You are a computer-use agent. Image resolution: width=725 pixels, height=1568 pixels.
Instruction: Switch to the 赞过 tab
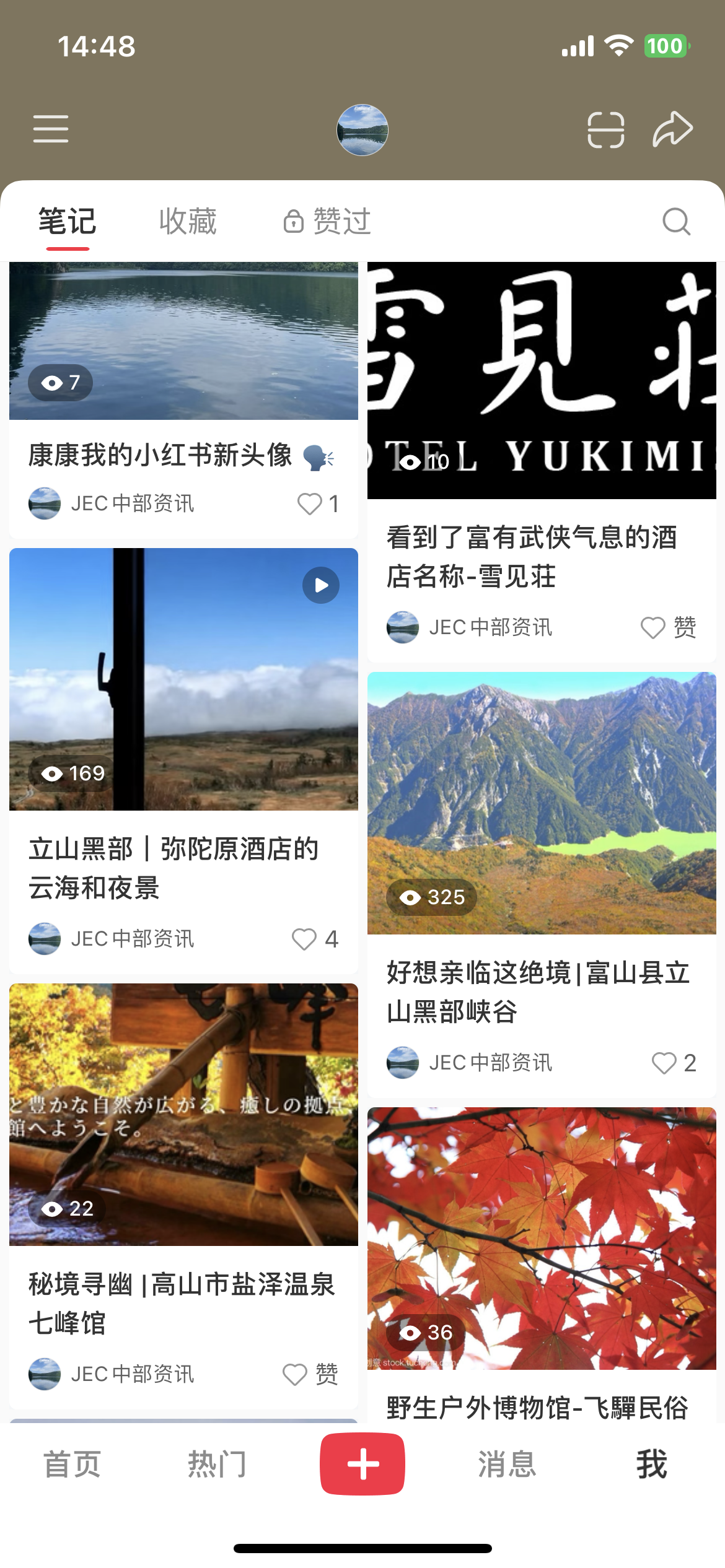[x=327, y=222]
